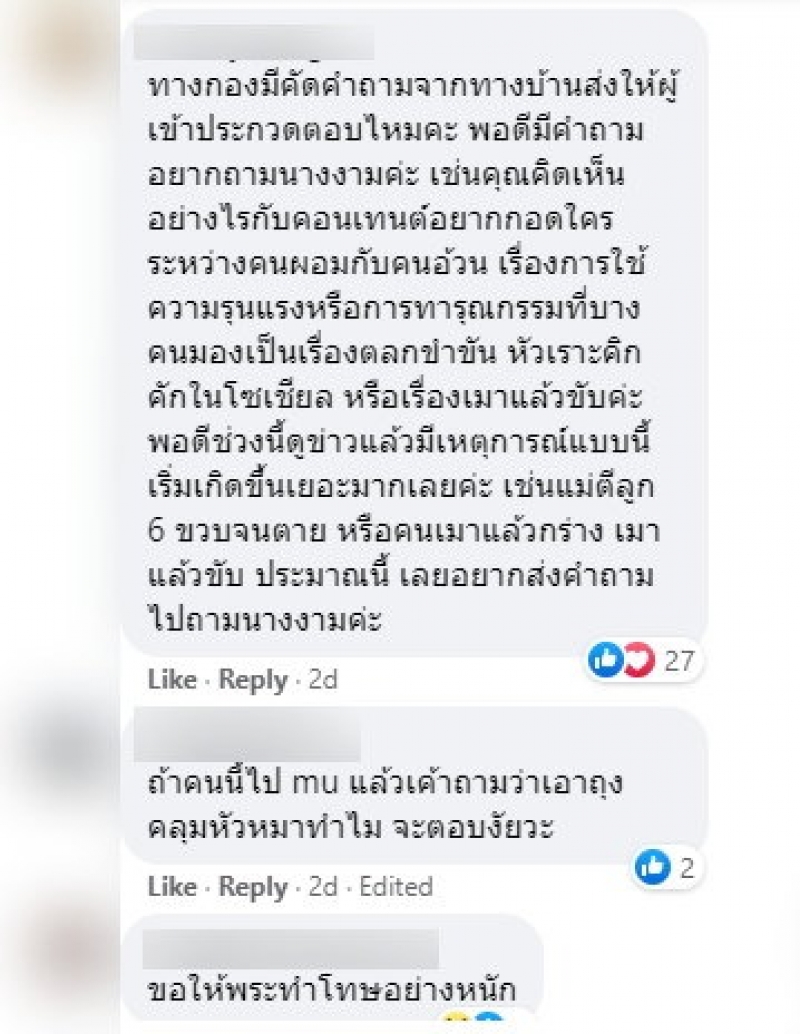800x1034 pixels.
Task: View the 27 reactions on the long comment
Action: (x=646, y=661)
